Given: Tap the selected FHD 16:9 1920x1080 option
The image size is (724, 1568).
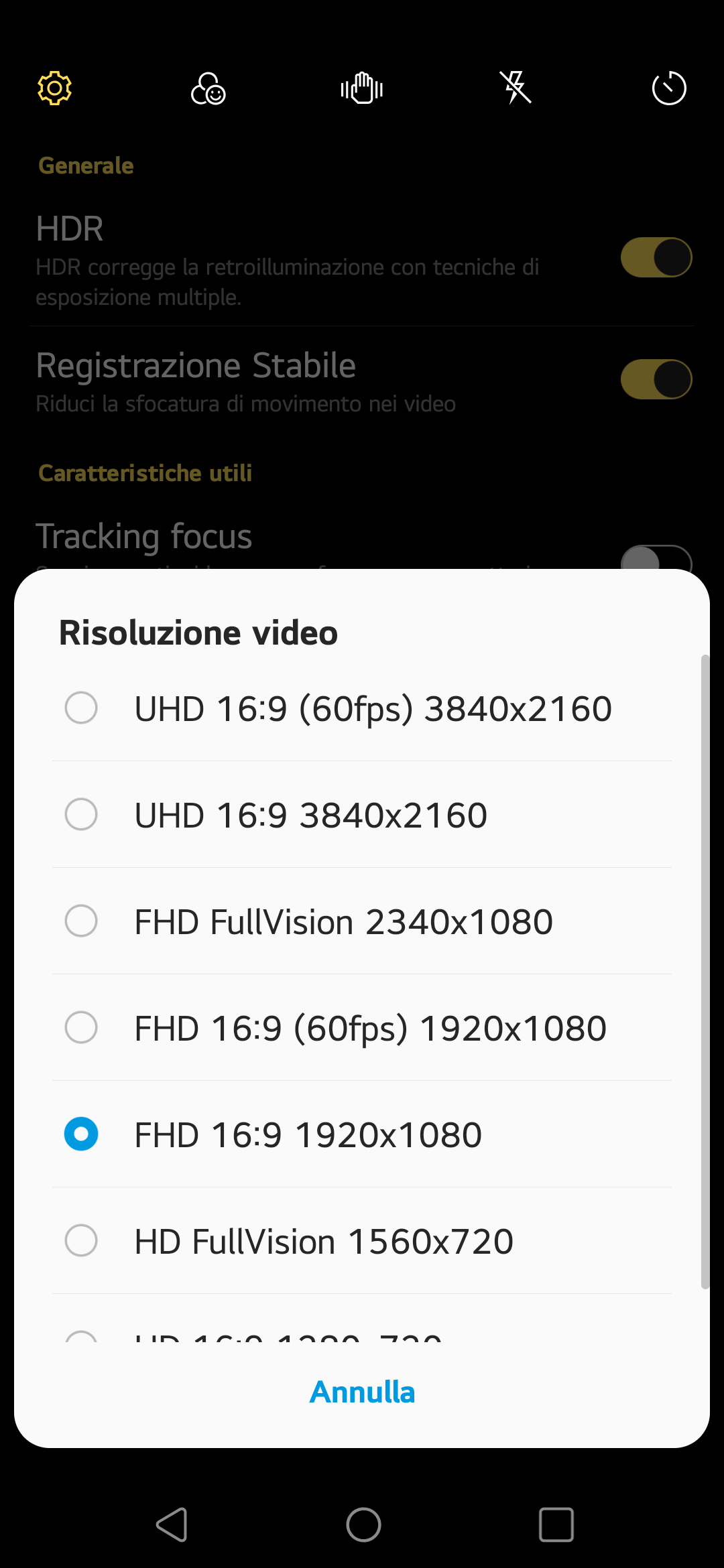Looking at the screenshot, I should (x=362, y=1134).
